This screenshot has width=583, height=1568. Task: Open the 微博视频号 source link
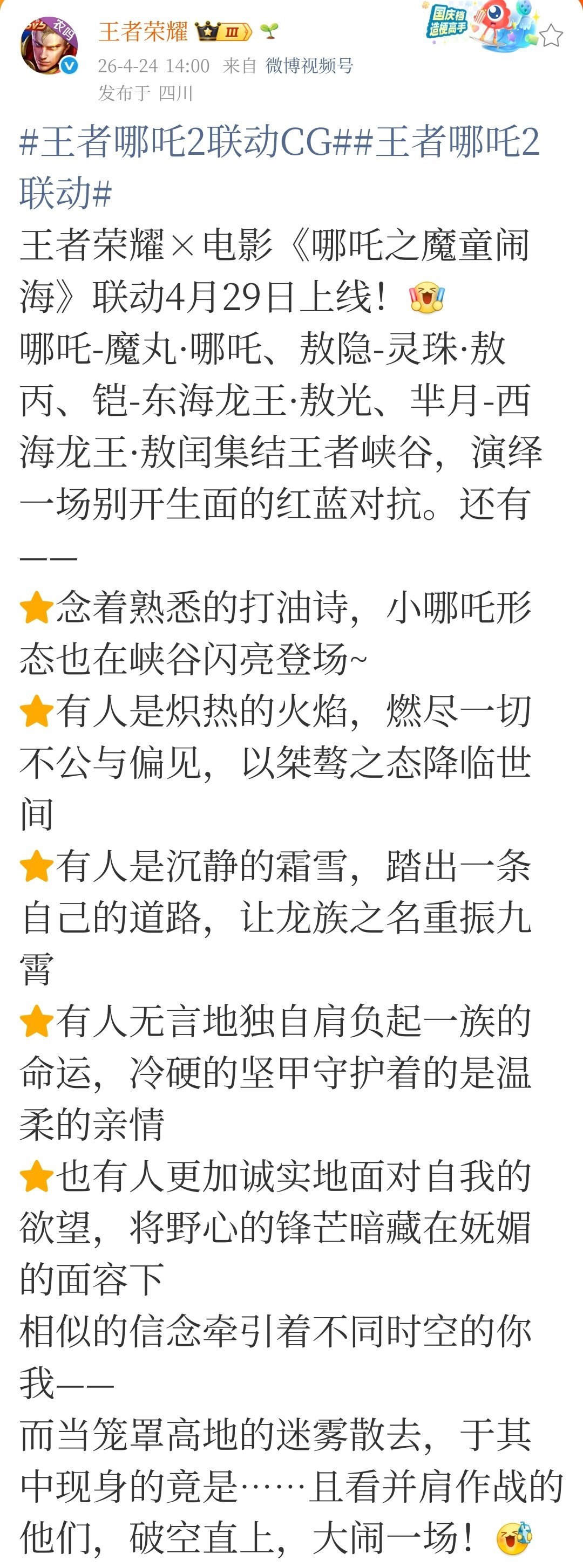click(309, 66)
